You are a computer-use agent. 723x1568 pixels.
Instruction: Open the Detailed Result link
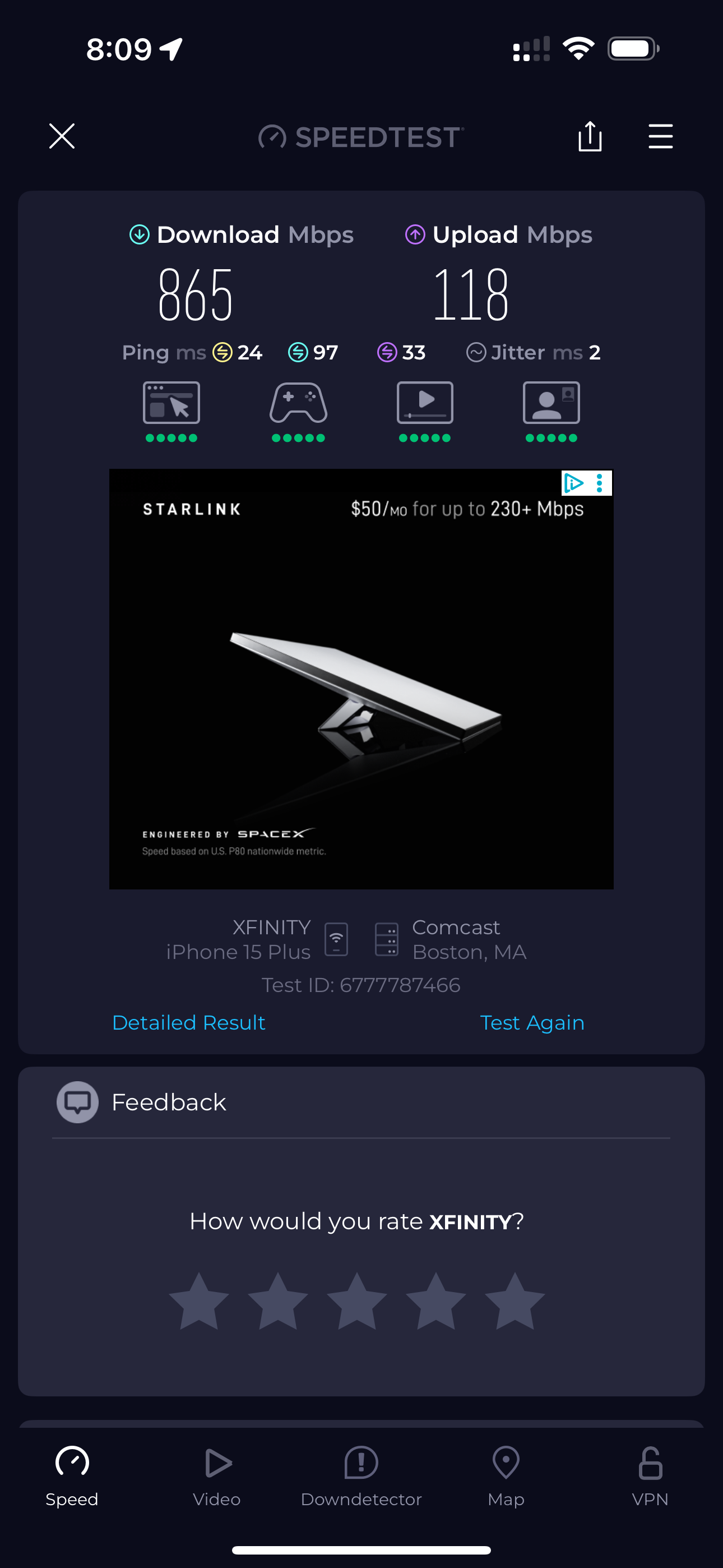click(189, 1022)
